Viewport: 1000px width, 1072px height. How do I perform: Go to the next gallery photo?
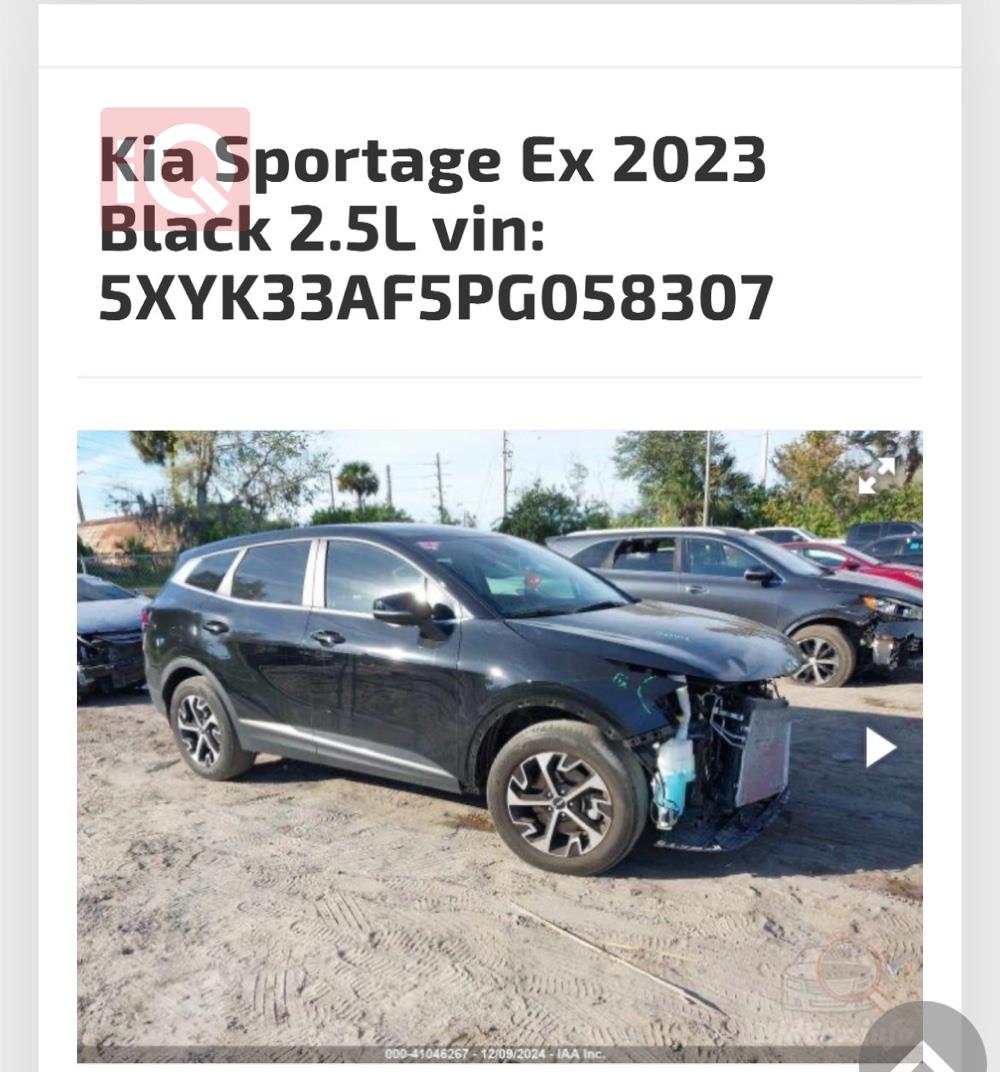click(x=879, y=747)
